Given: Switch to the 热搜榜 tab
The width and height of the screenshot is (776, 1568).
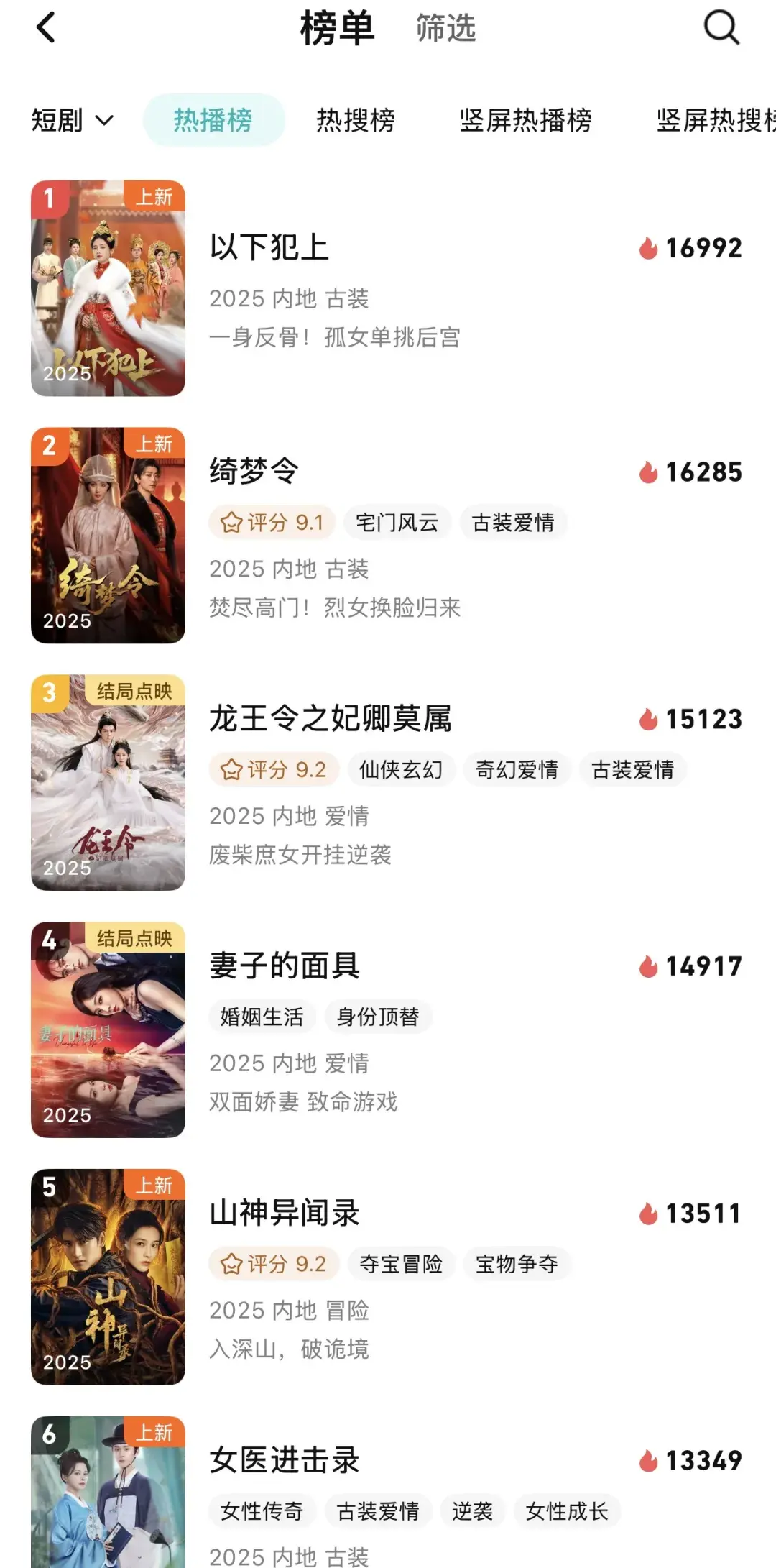Looking at the screenshot, I should (x=356, y=120).
